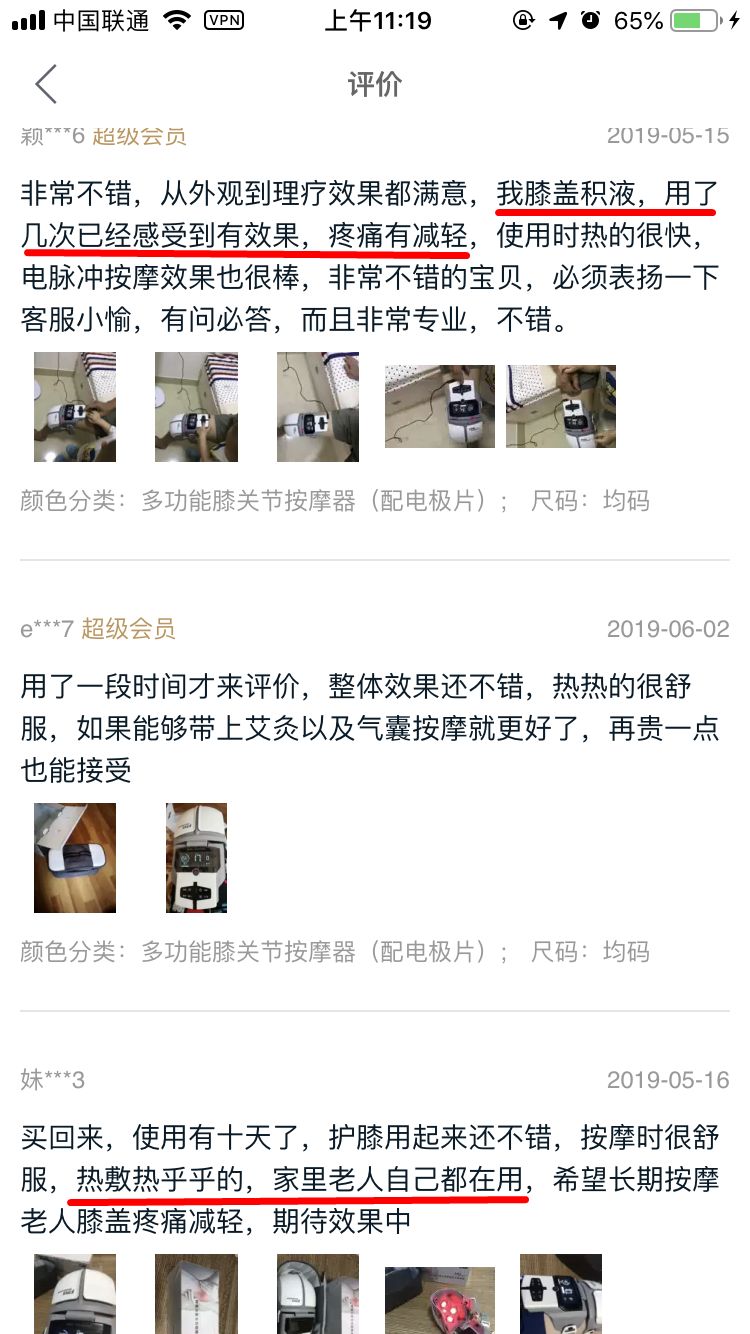Image resolution: width=750 pixels, height=1334 pixels.
Task: Tap the 中国联通 carrier label
Action: click(x=98, y=19)
